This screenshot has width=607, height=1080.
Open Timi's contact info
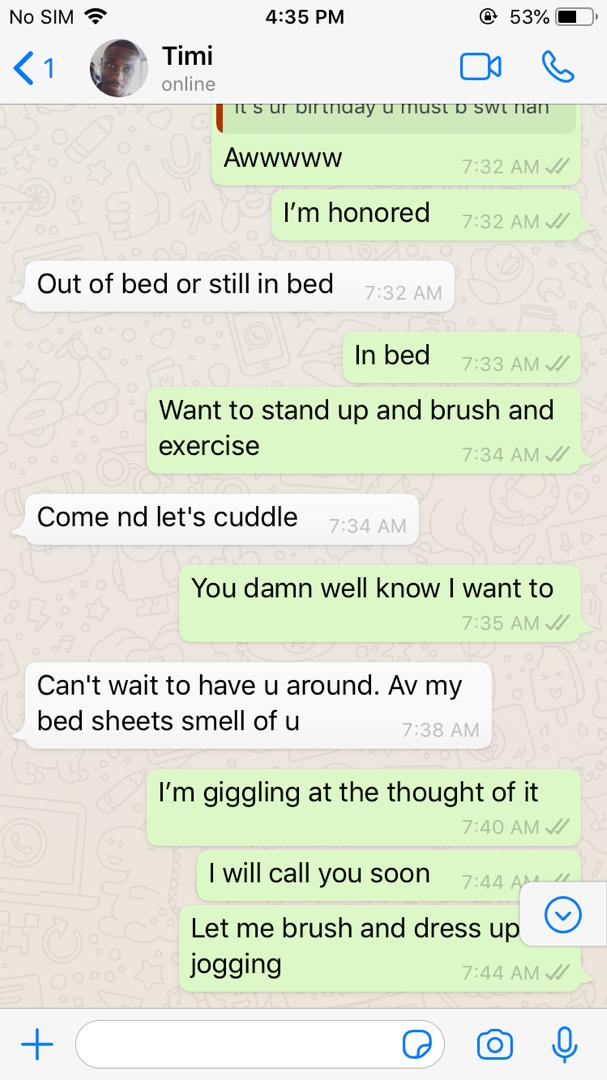[x=189, y=68]
